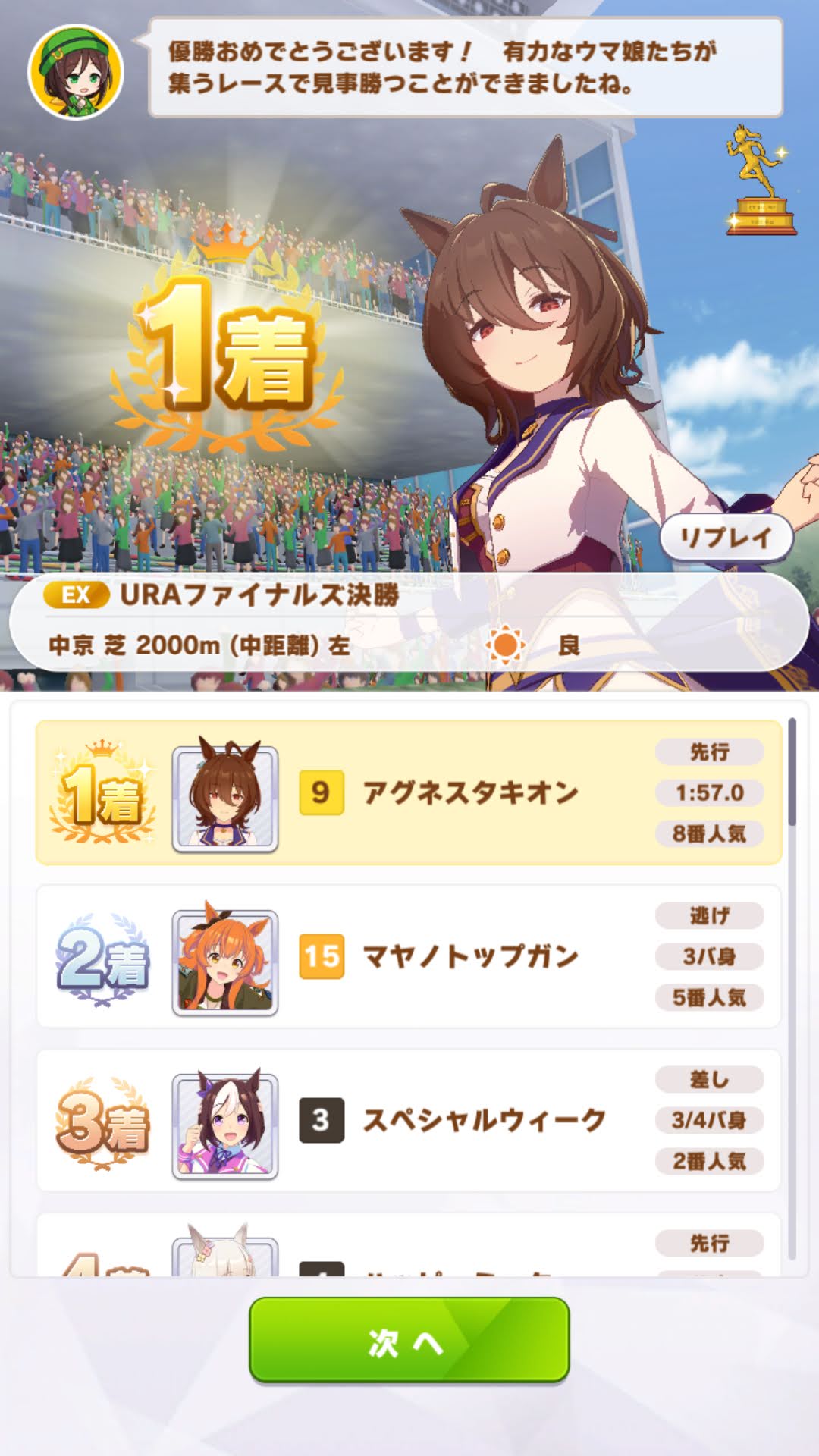Tap the リプレイ replay button
Viewport: 819px width, 1456px height.
[726, 538]
